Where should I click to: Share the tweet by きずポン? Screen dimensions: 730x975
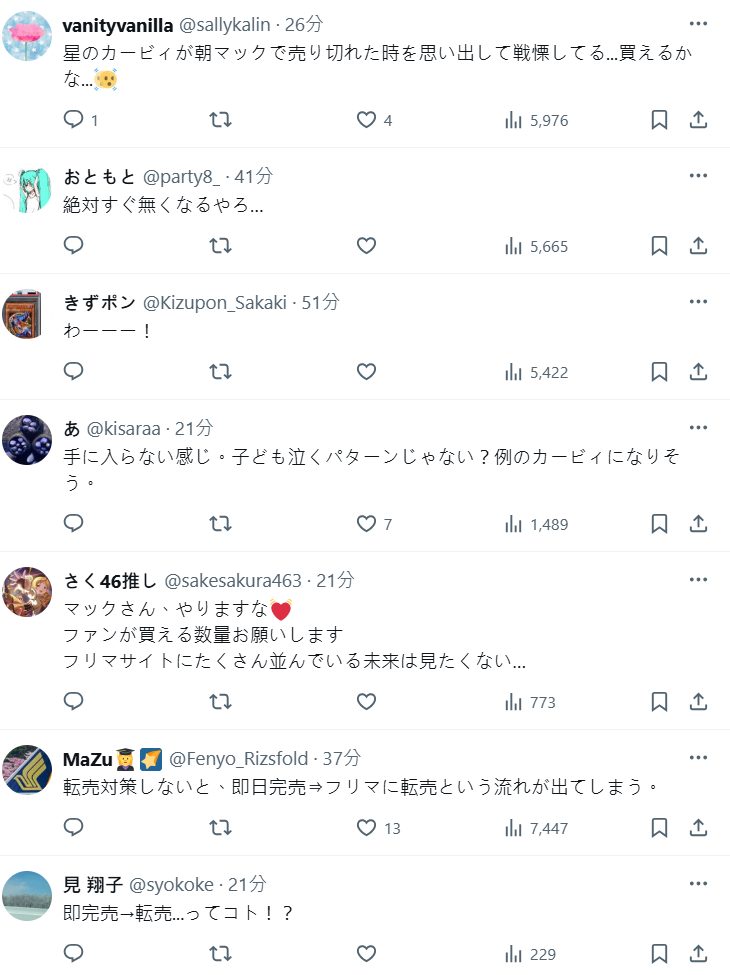[699, 371]
